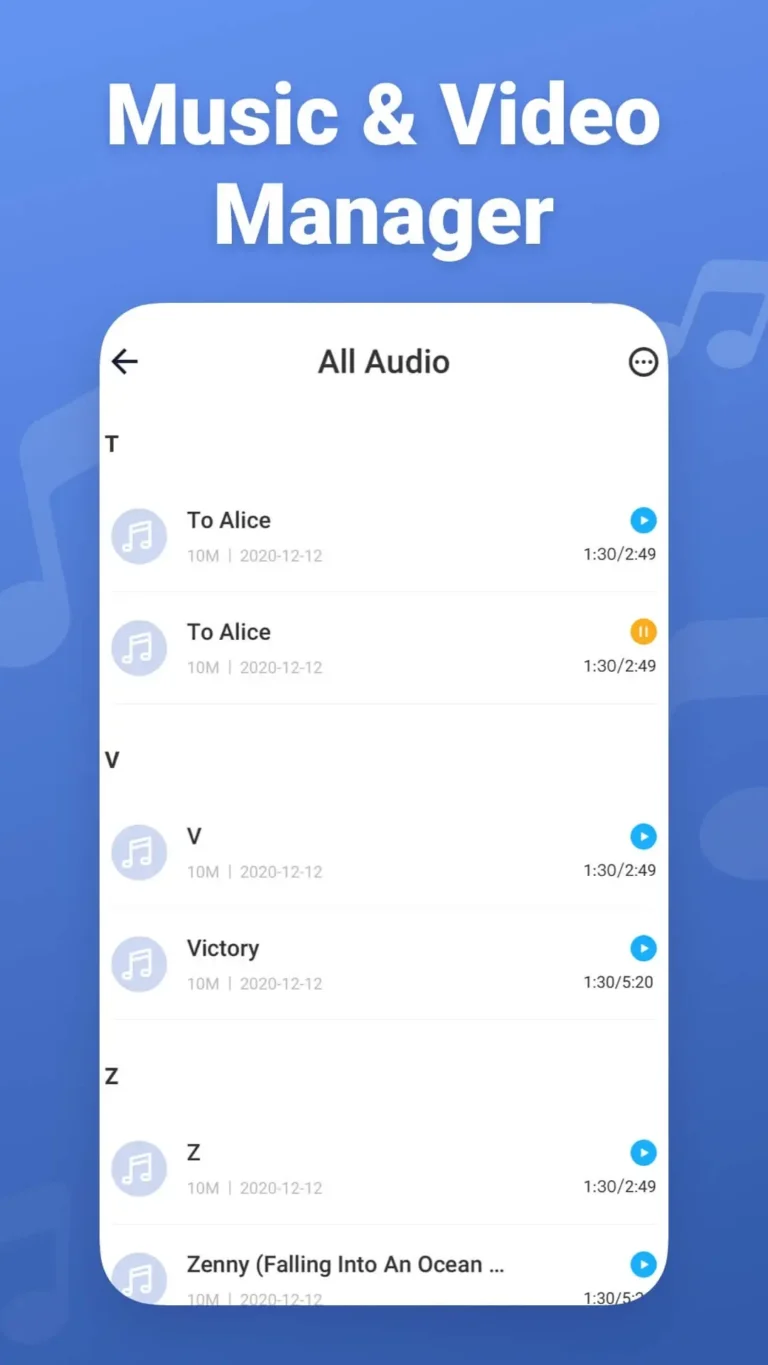Select the Victory track title

pyautogui.click(x=222, y=948)
